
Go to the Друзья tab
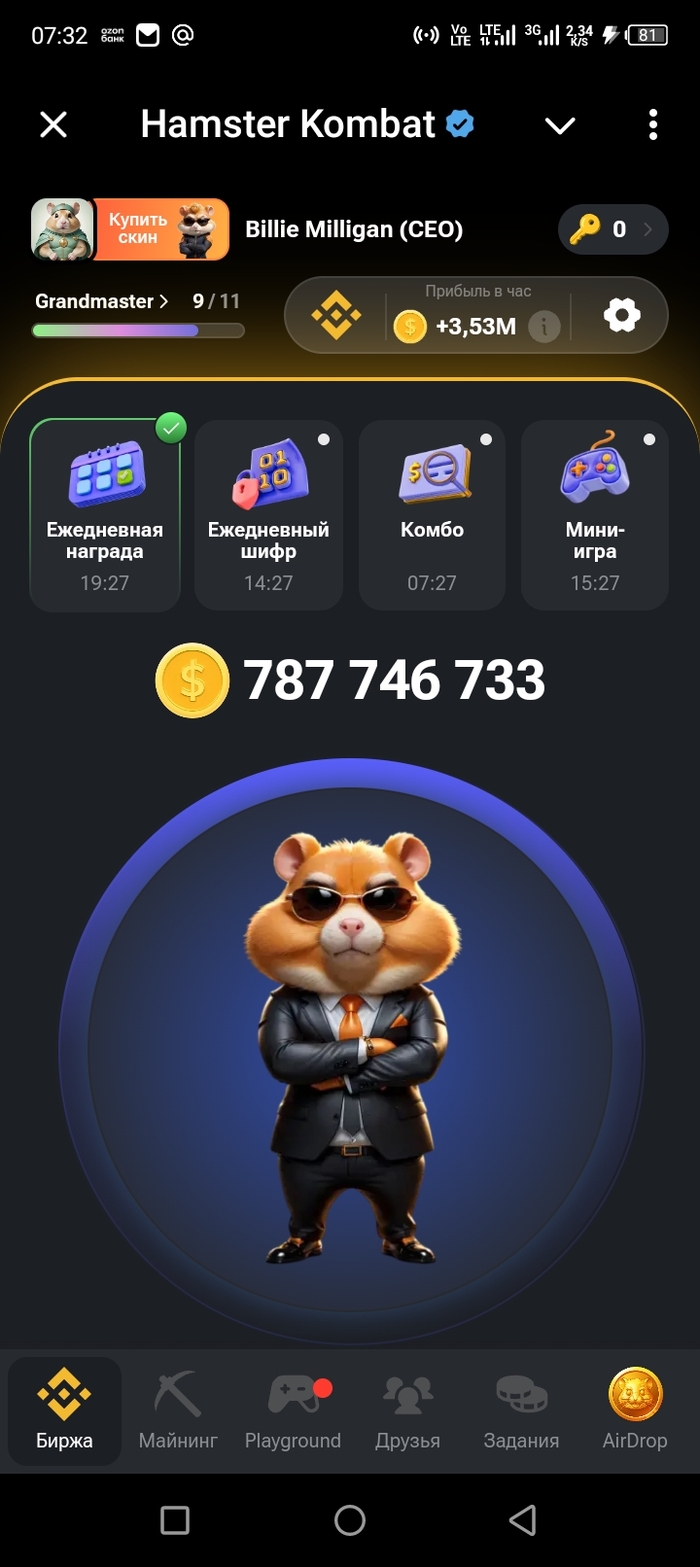(x=407, y=1411)
